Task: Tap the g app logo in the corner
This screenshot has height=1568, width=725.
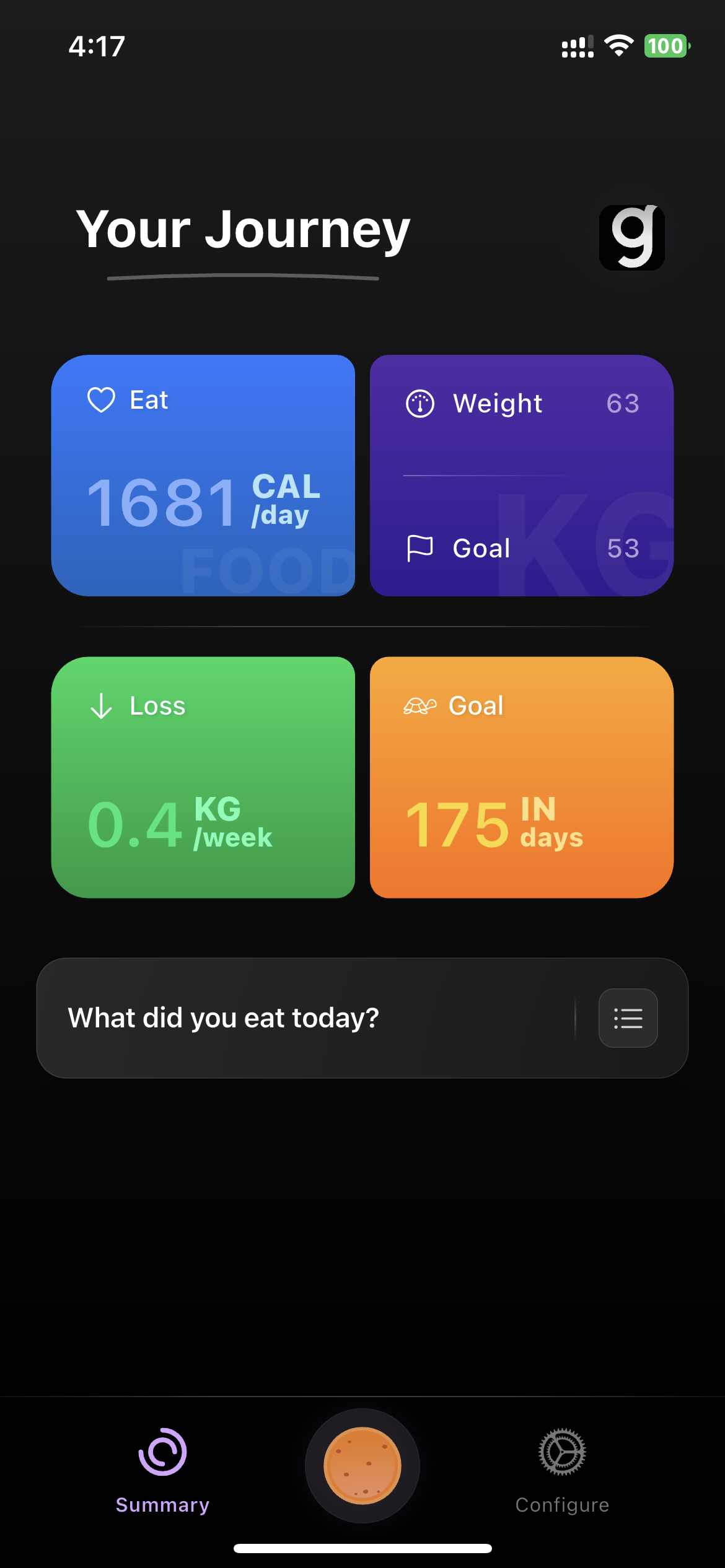Action: pos(631,237)
